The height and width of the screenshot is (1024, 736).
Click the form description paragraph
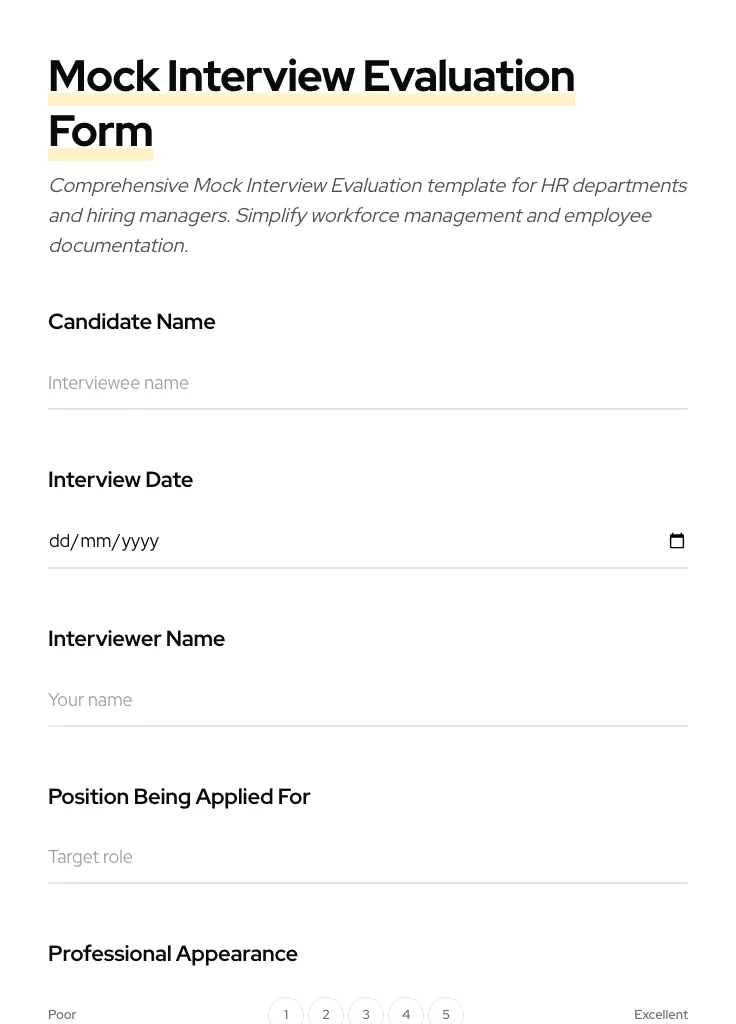coord(368,215)
